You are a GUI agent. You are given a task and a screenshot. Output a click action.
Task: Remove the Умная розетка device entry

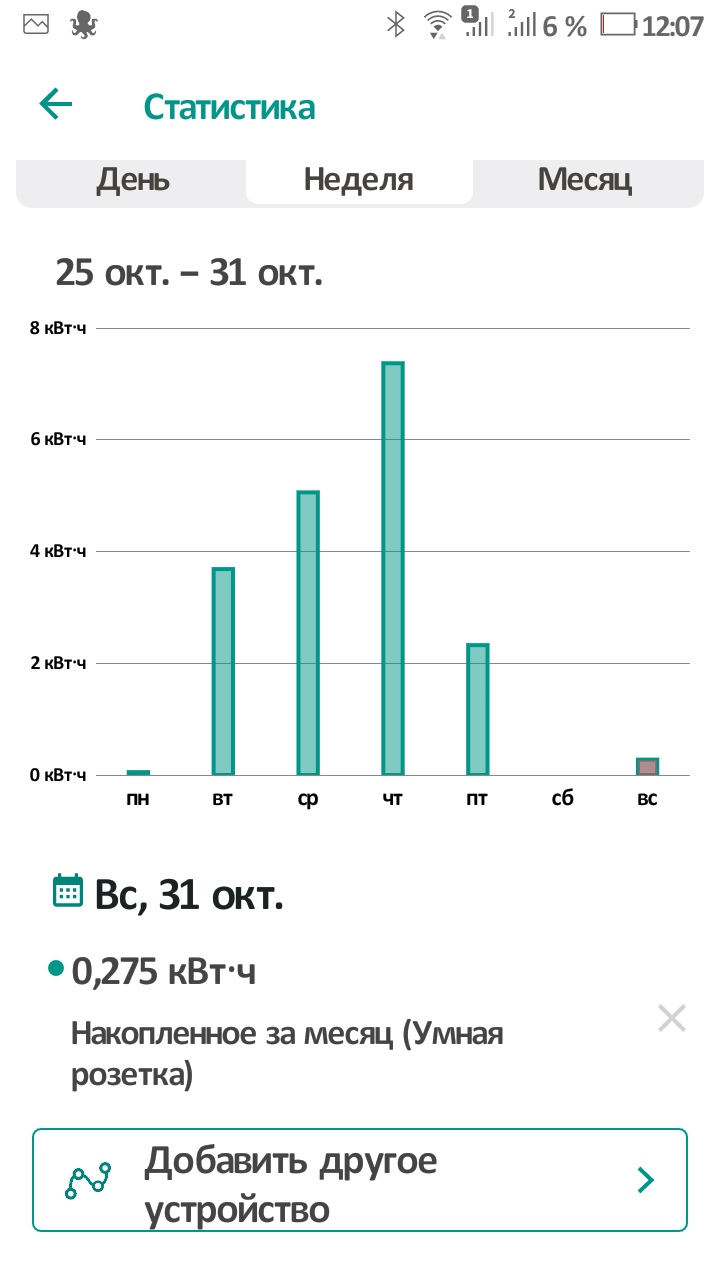[671, 1019]
